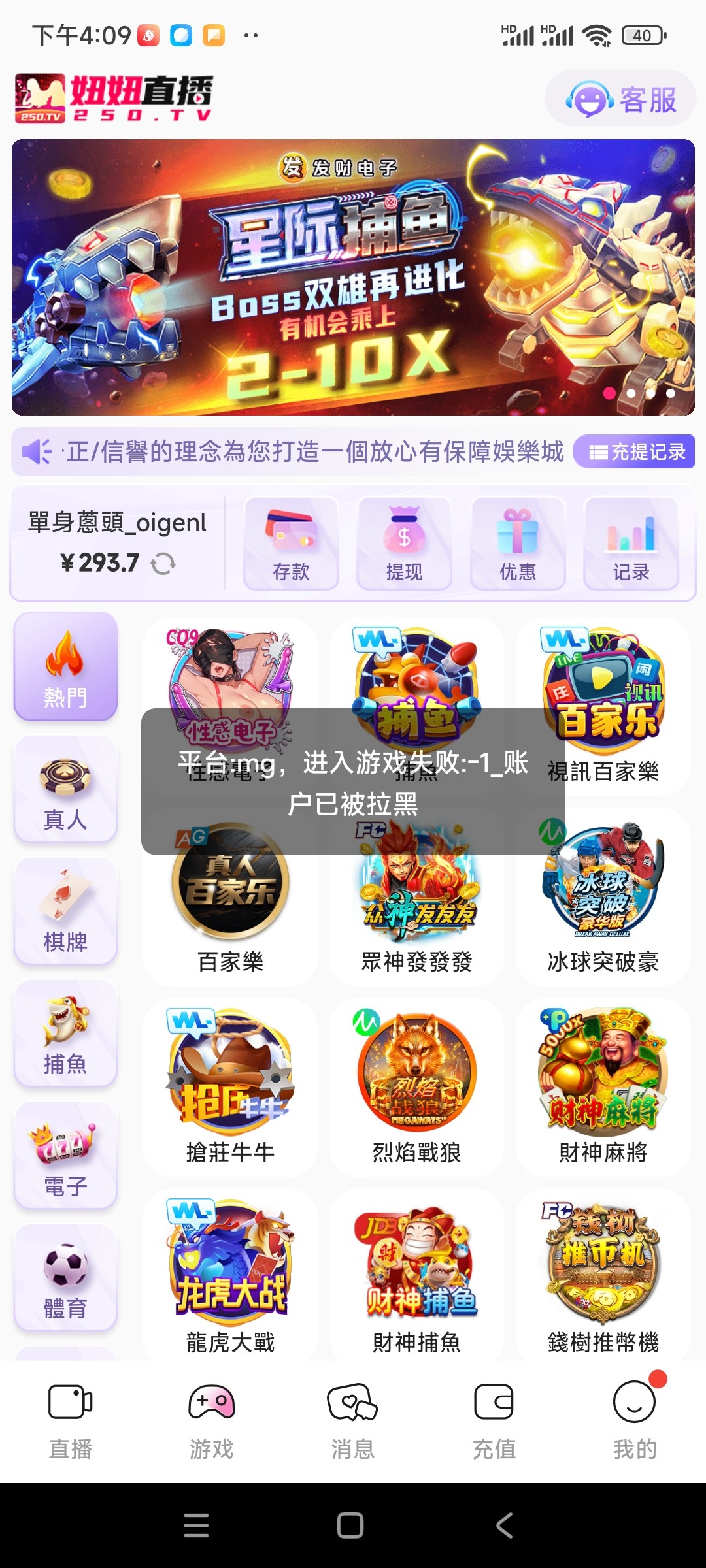Open 记录 records

point(631,544)
